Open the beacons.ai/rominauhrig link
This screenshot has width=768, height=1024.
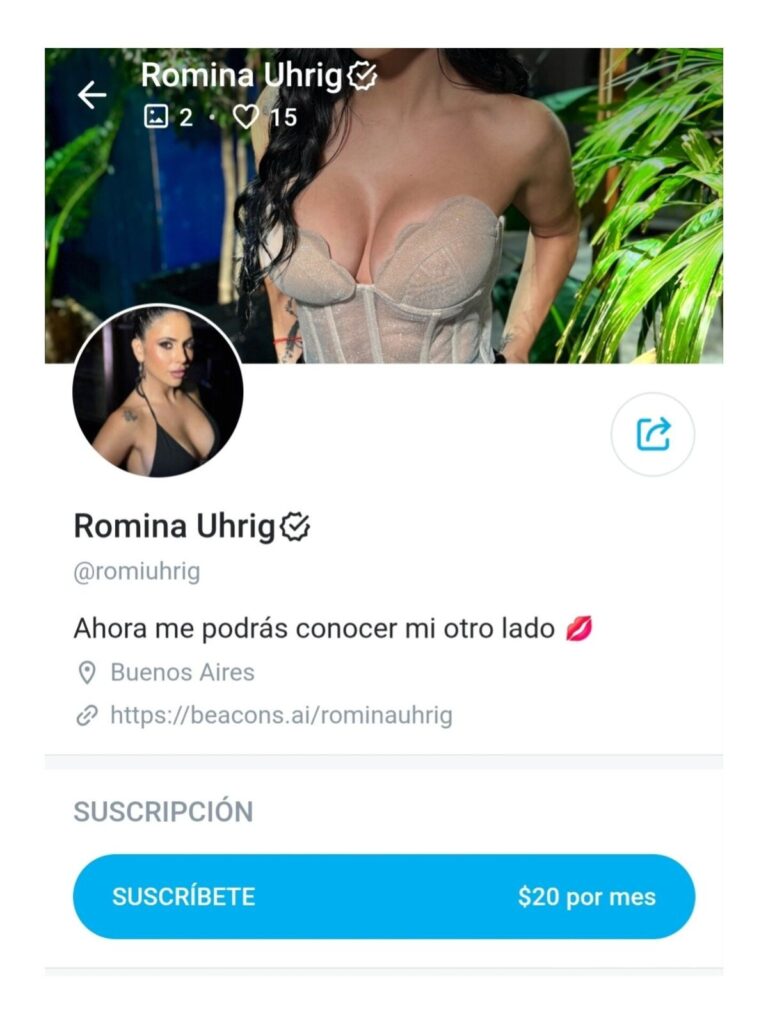coord(281,715)
